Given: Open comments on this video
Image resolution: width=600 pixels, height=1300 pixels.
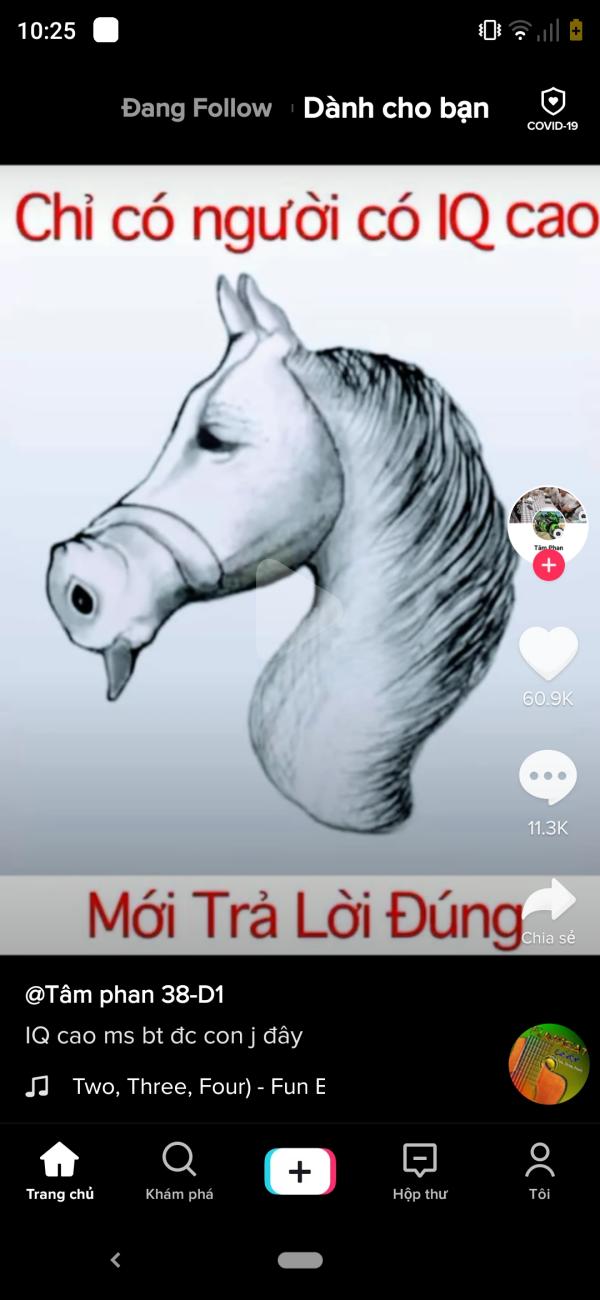Looking at the screenshot, I should [548, 778].
